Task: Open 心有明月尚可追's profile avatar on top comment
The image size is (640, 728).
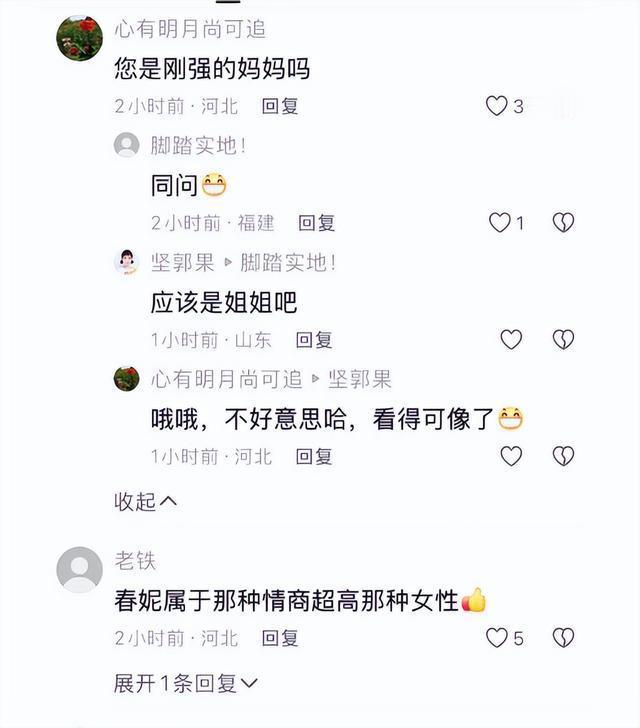Action: [79, 39]
